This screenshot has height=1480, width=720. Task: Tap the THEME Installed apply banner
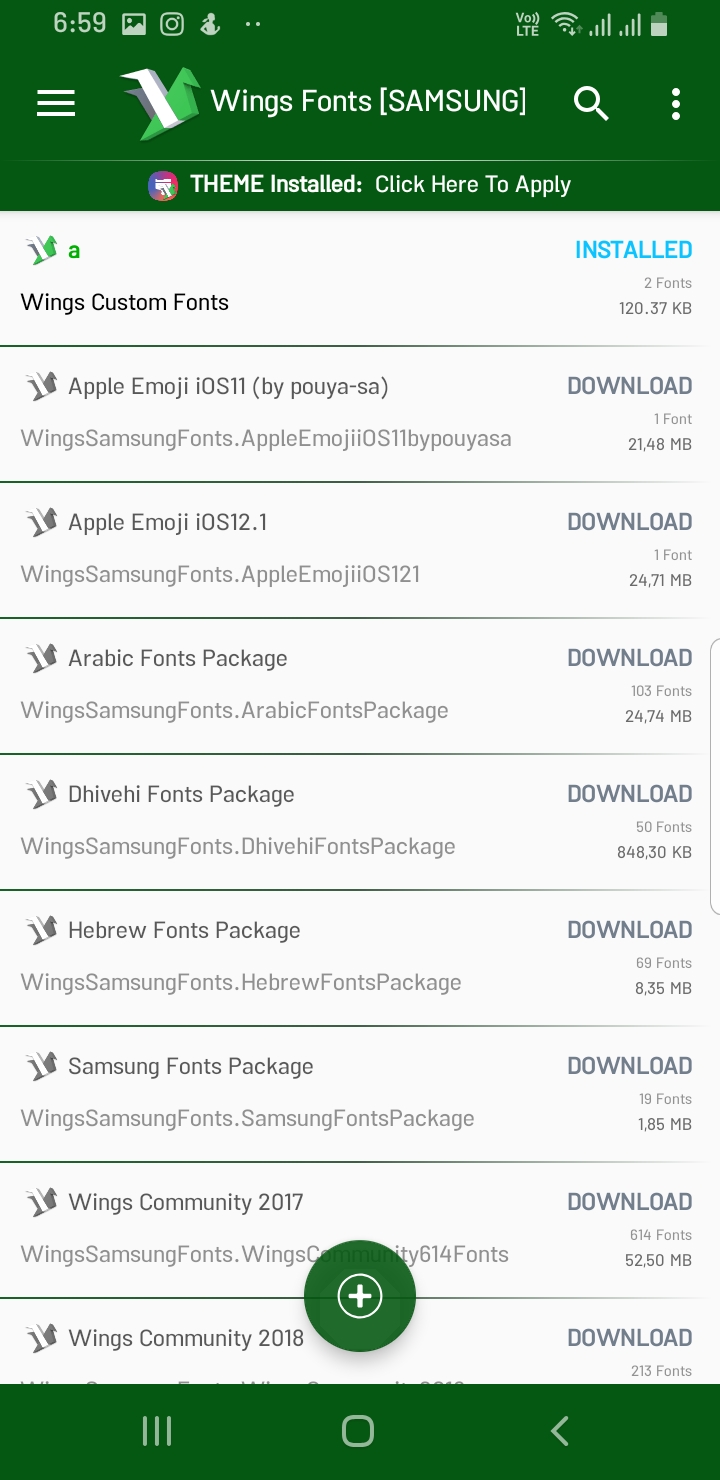tap(360, 185)
